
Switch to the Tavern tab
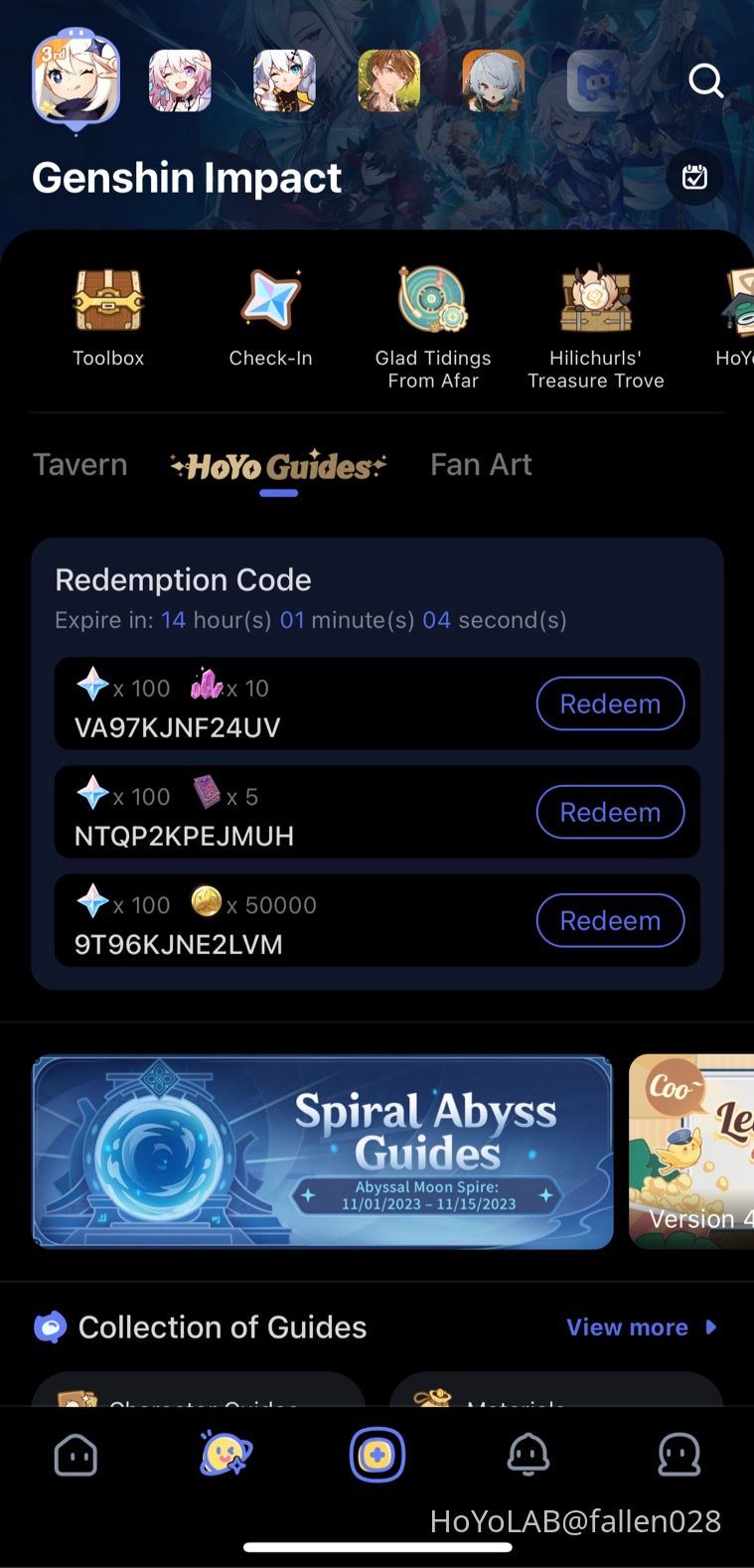click(x=80, y=464)
